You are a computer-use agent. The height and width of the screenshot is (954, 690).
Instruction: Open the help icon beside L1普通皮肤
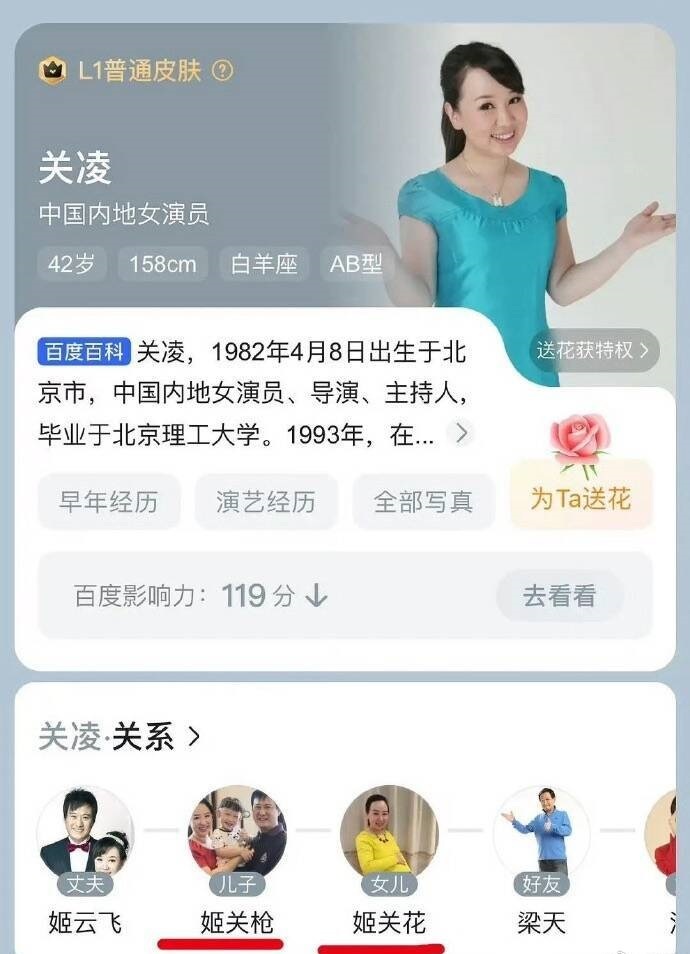coord(222,71)
